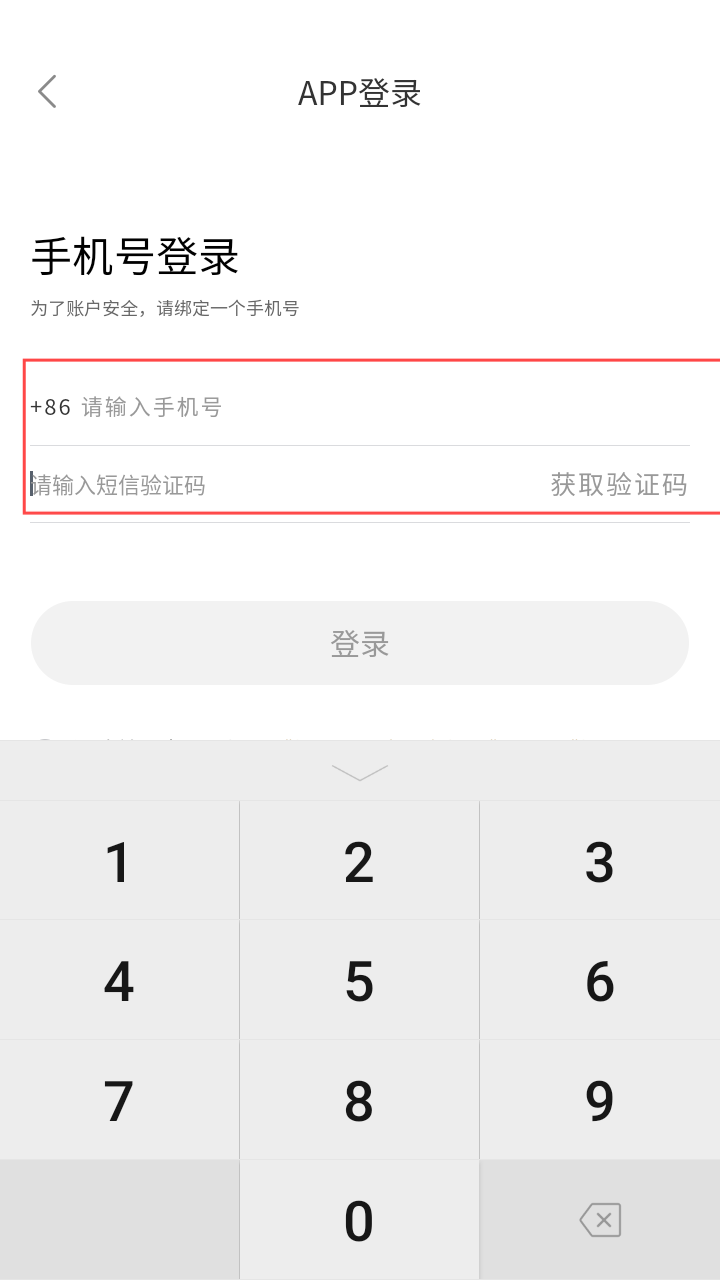Tap the 5 key on the keypad
The image size is (720, 1280).
point(359,981)
